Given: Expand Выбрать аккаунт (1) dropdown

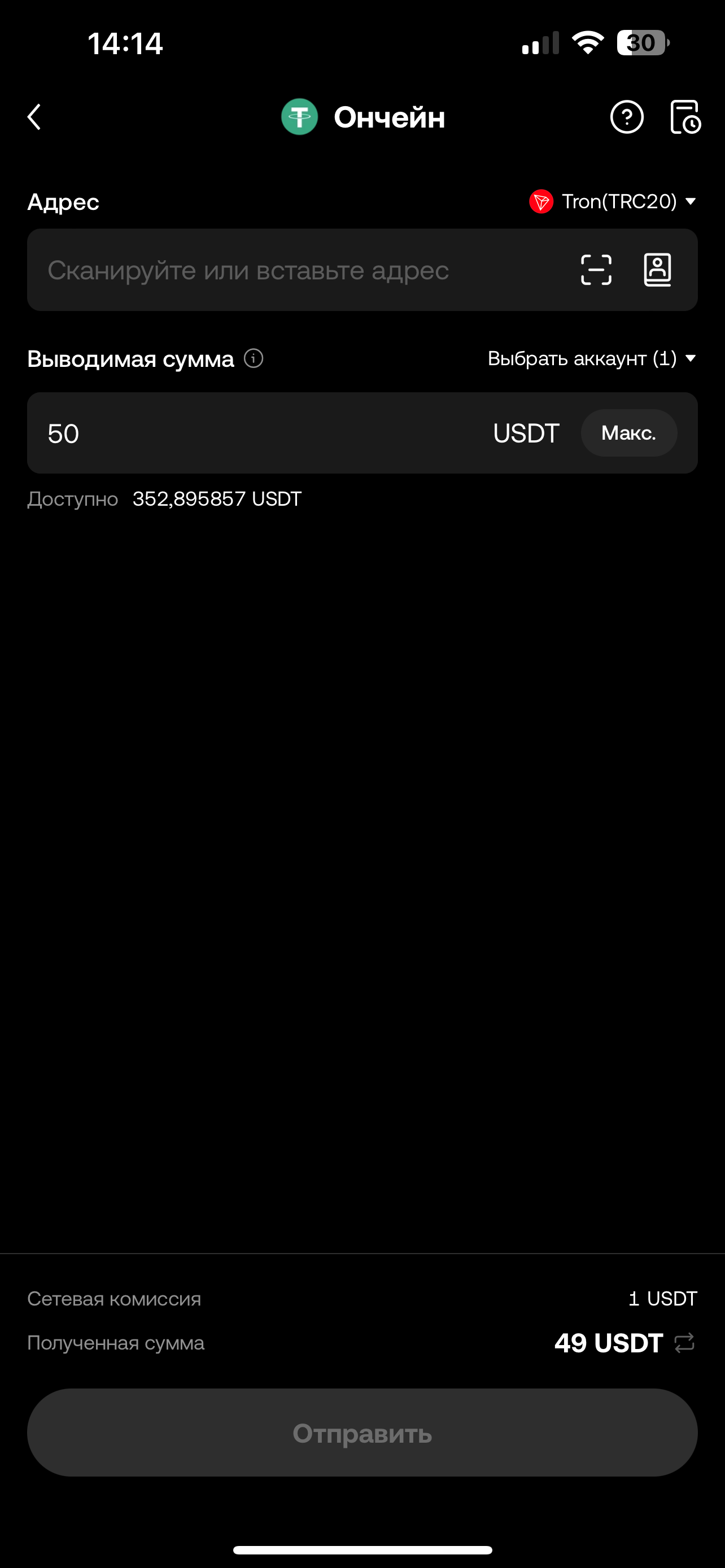Looking at the screenshot, I should (x=592, y=358).
